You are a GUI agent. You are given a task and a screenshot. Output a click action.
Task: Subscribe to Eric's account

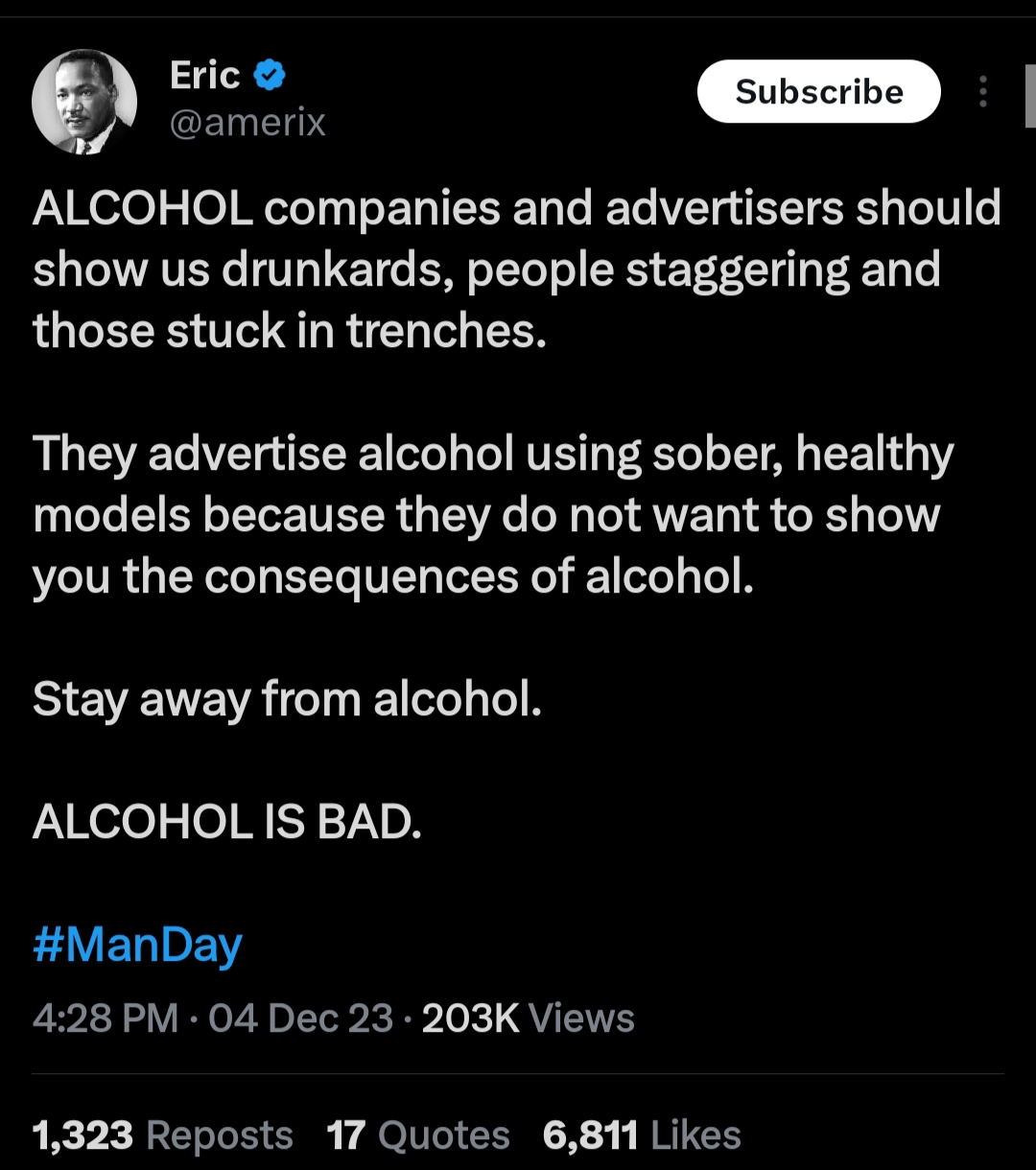point(818,91)
